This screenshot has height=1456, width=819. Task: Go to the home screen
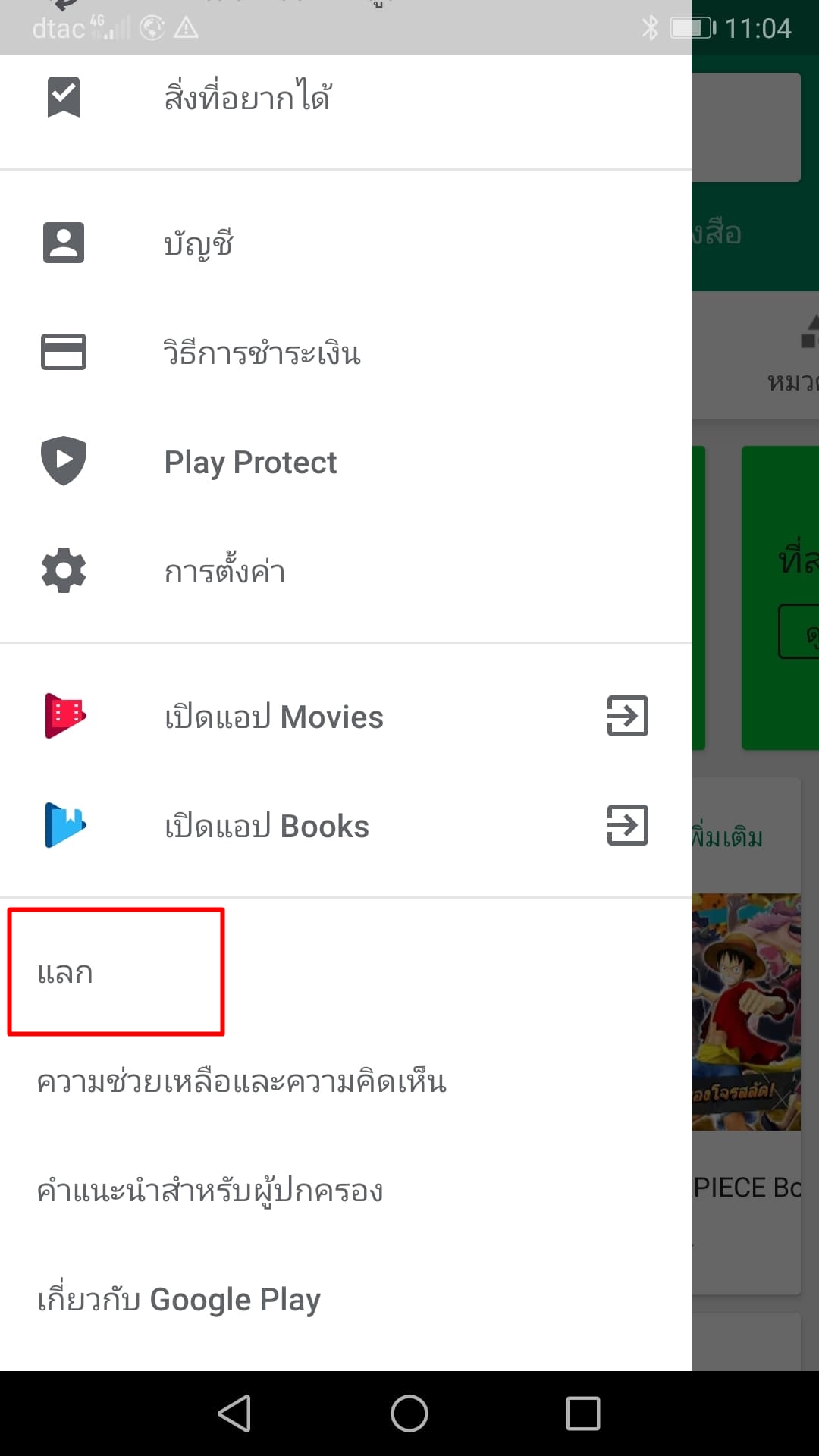409,1414
